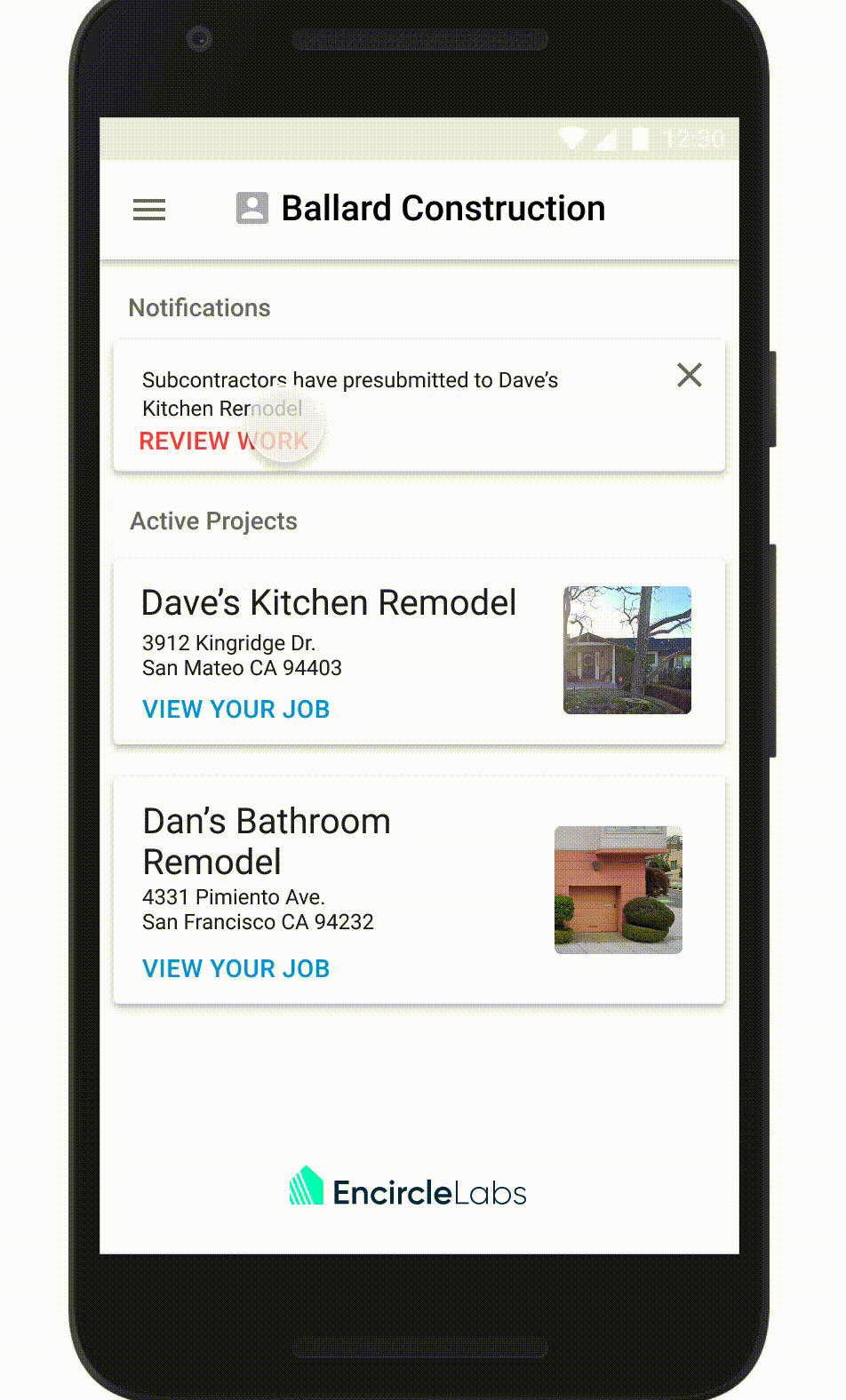Dismiss the subcontractors notification
The width and height of the screenshot is (846, 1400).
[689, 376]
